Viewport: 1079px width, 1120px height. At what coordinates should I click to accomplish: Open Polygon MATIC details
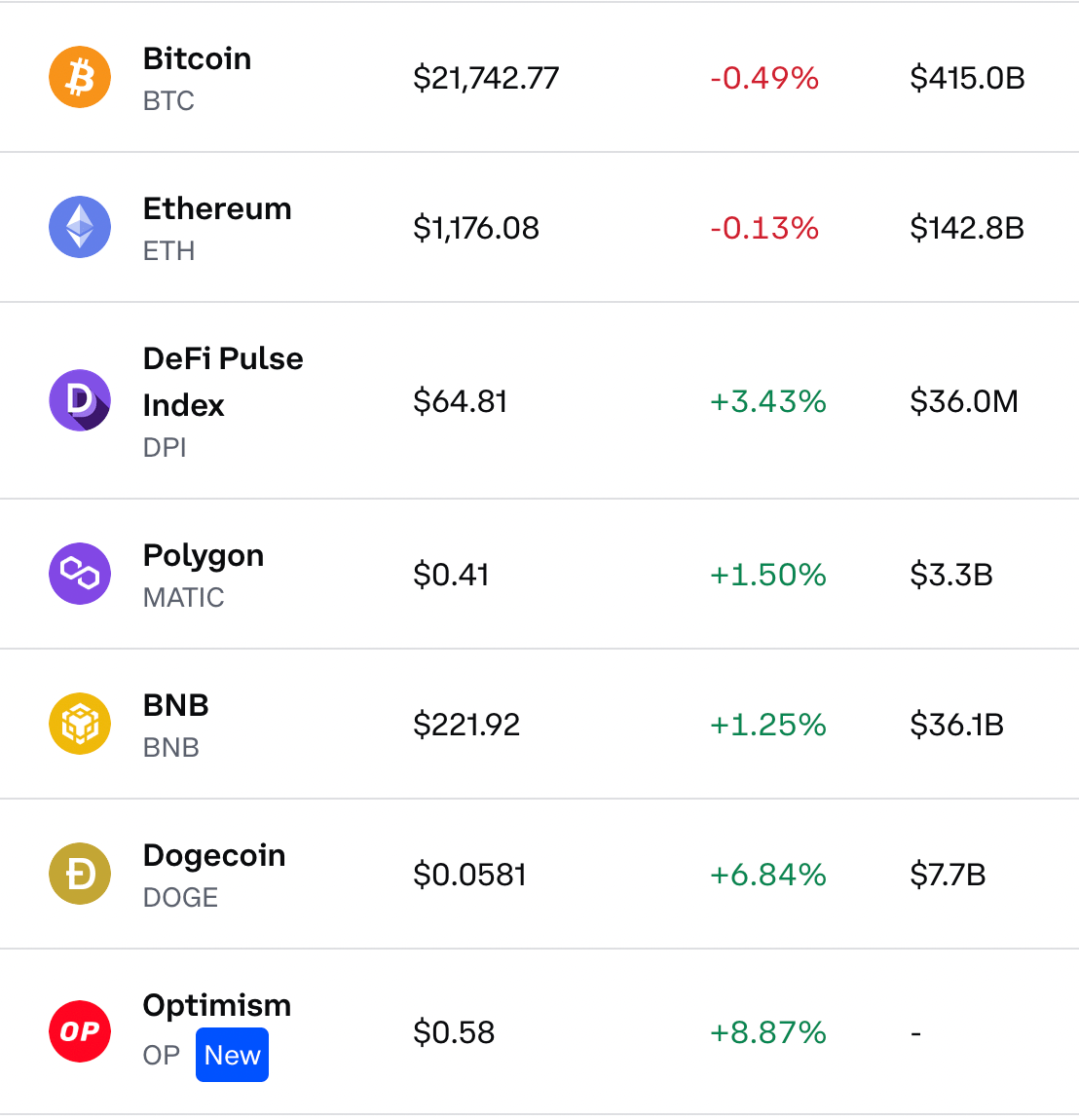click(x=203, y=575)
